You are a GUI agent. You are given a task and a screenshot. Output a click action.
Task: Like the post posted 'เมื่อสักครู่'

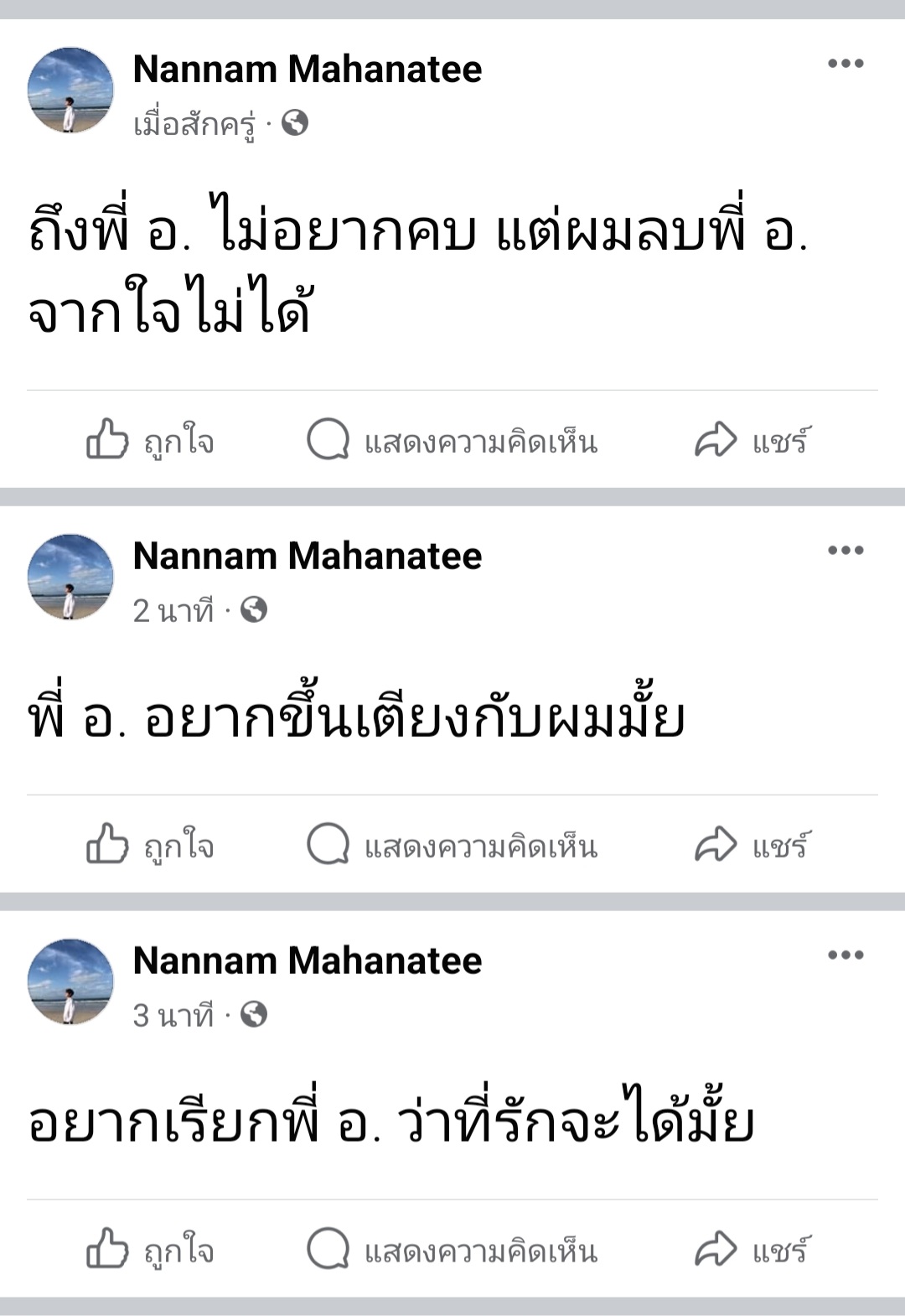[151, 440]
